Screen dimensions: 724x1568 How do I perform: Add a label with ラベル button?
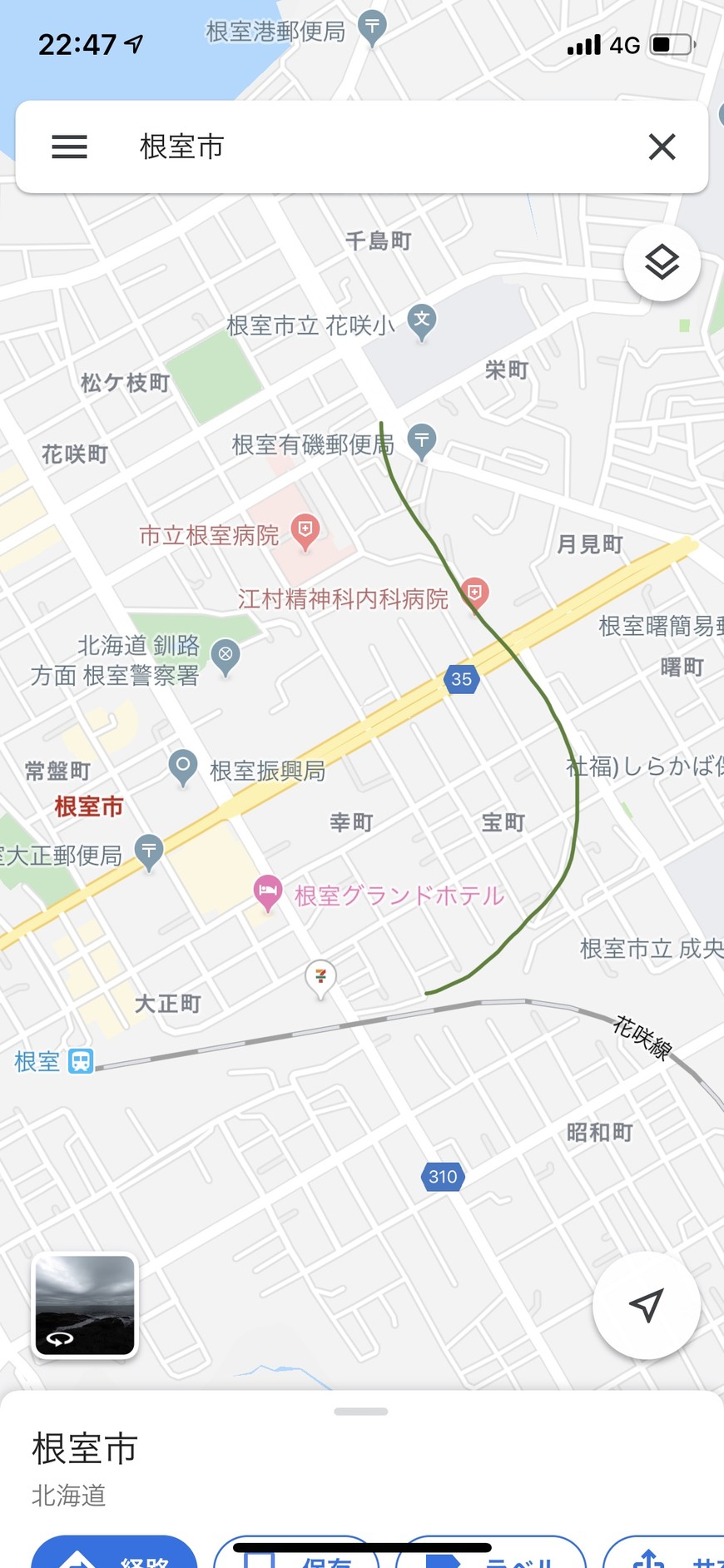(491, 1555)
